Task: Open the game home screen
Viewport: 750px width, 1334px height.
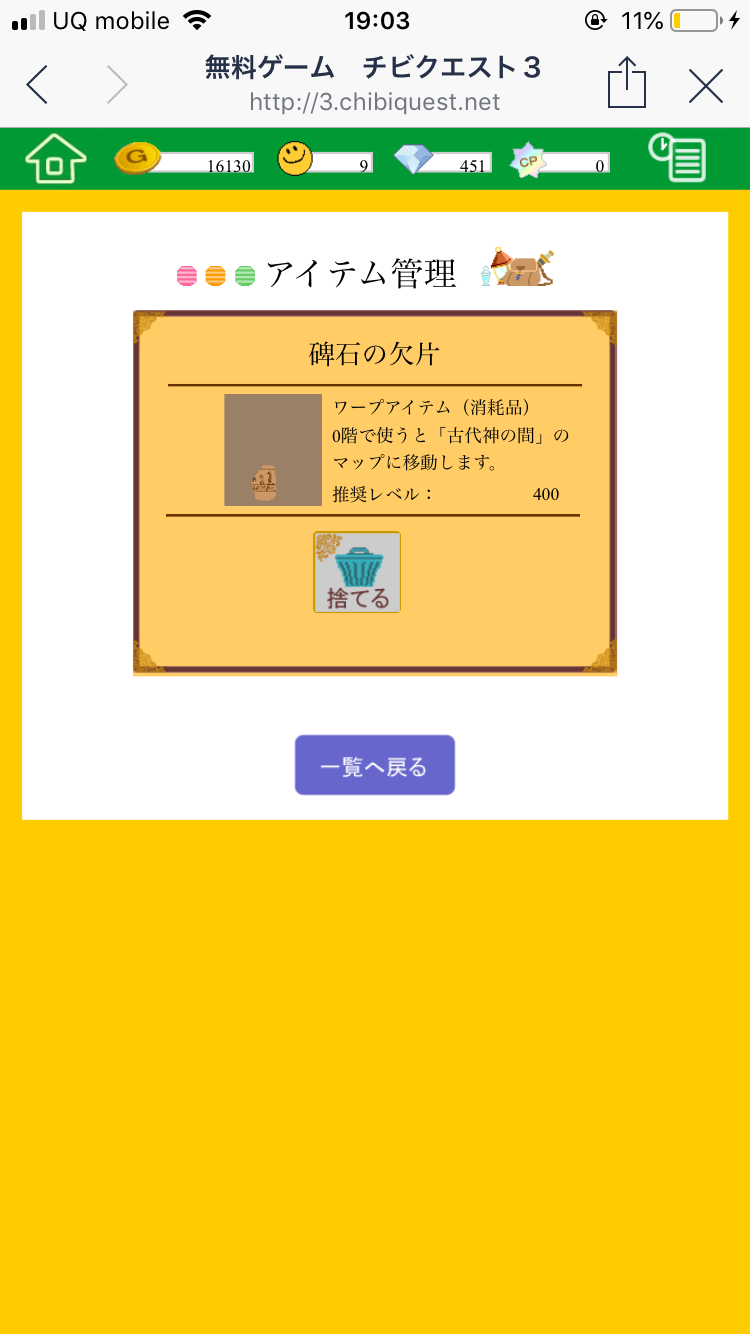Action: tap(56, 159)
